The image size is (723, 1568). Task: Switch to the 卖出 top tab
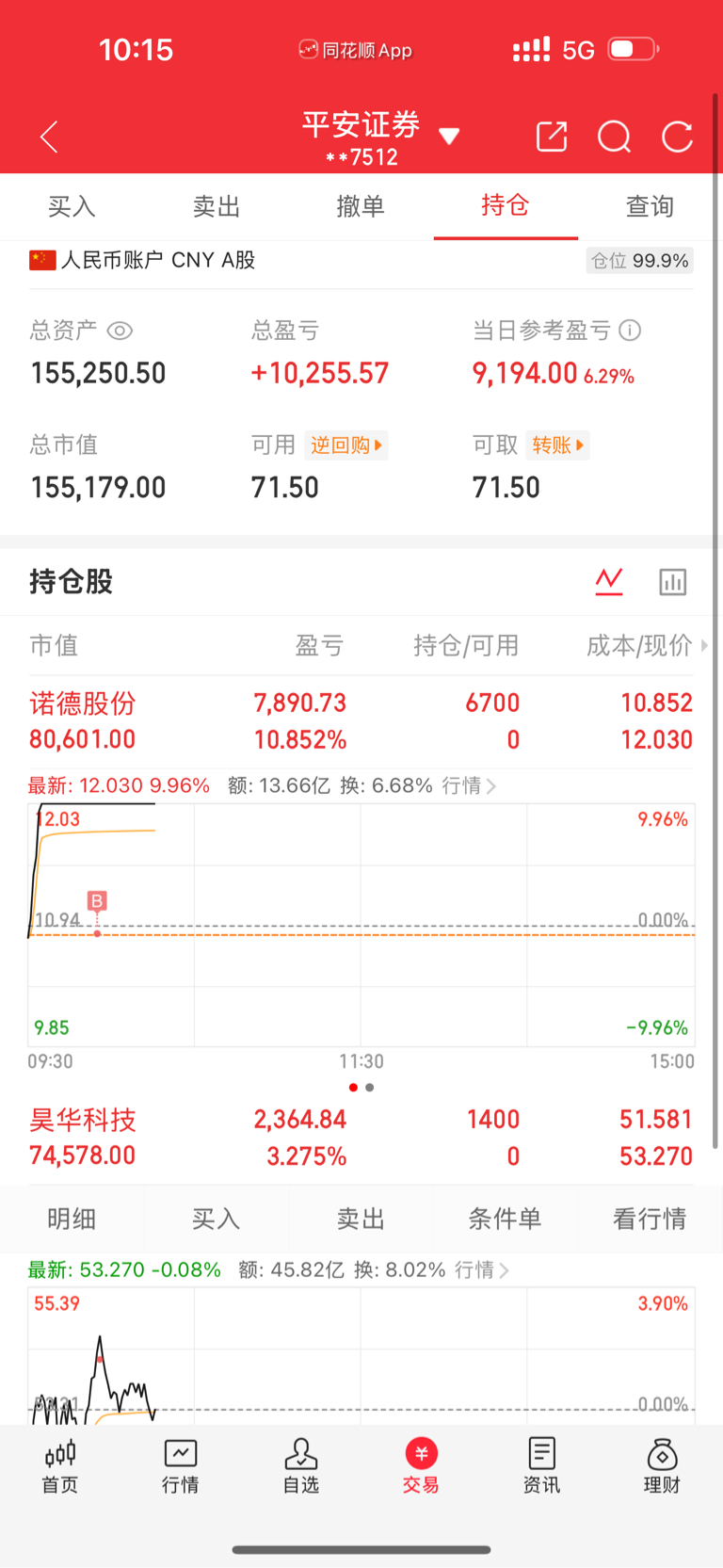tap(217, 206)
